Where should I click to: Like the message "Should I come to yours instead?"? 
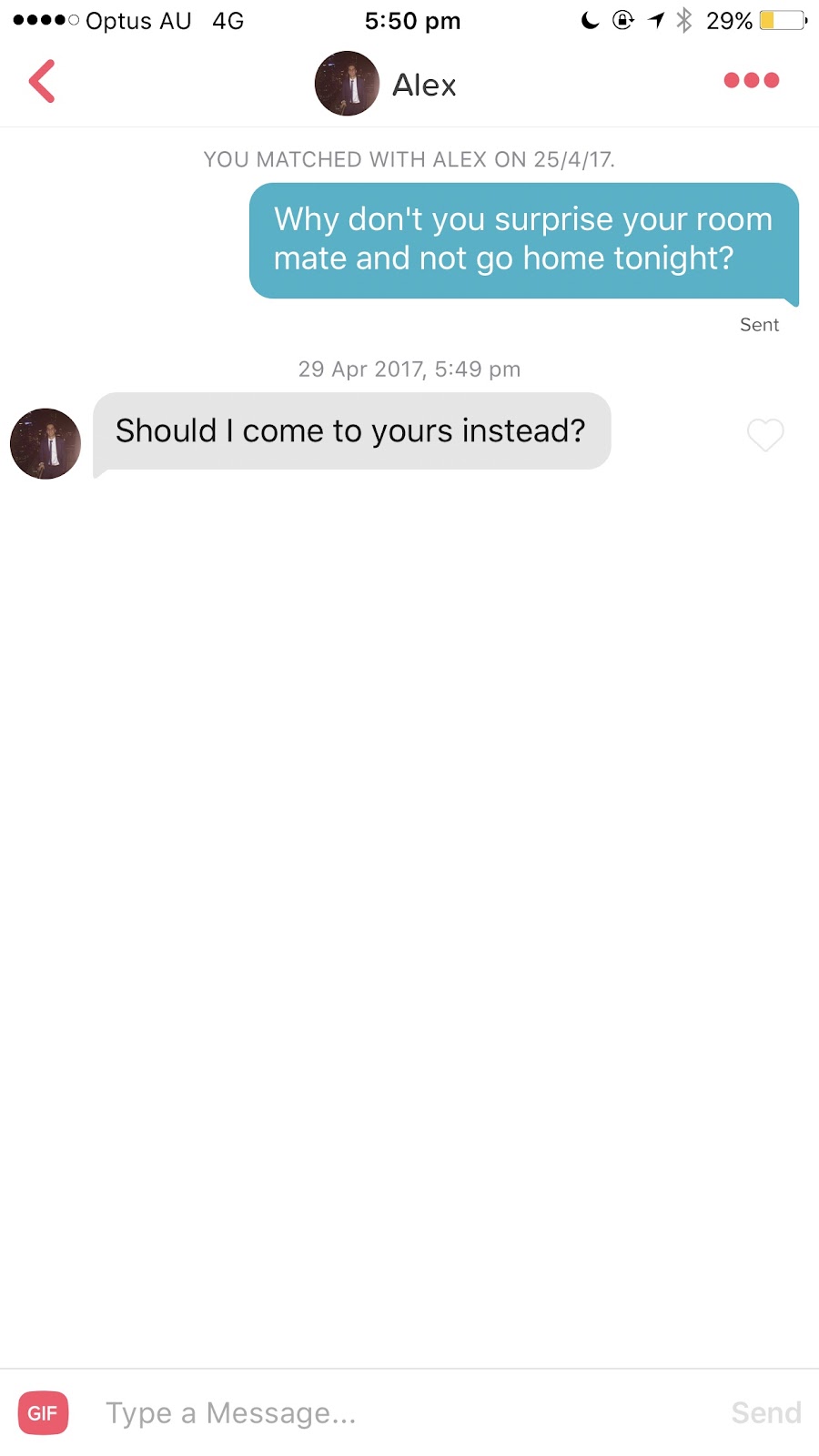point(765,435)
